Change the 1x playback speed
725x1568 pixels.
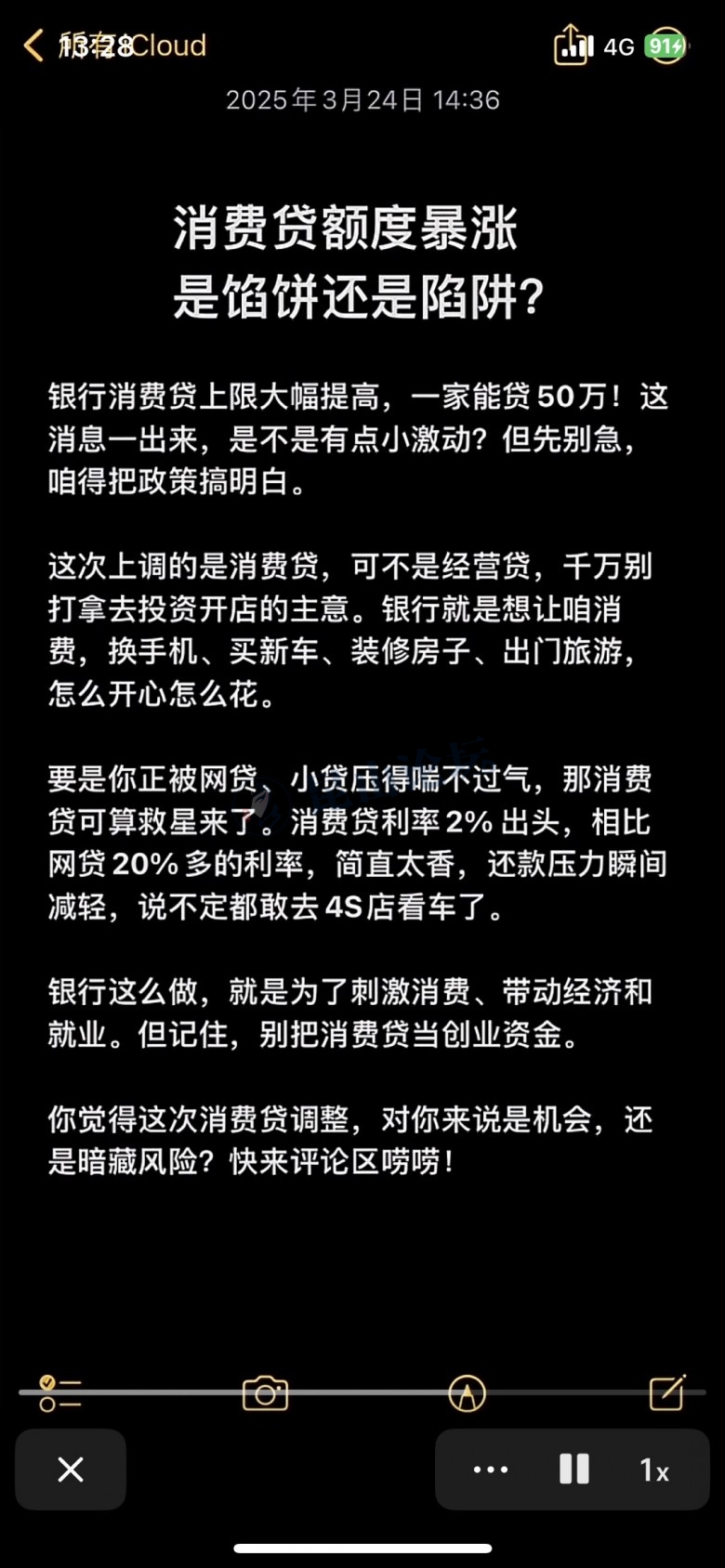click(x=653, y=1470)
